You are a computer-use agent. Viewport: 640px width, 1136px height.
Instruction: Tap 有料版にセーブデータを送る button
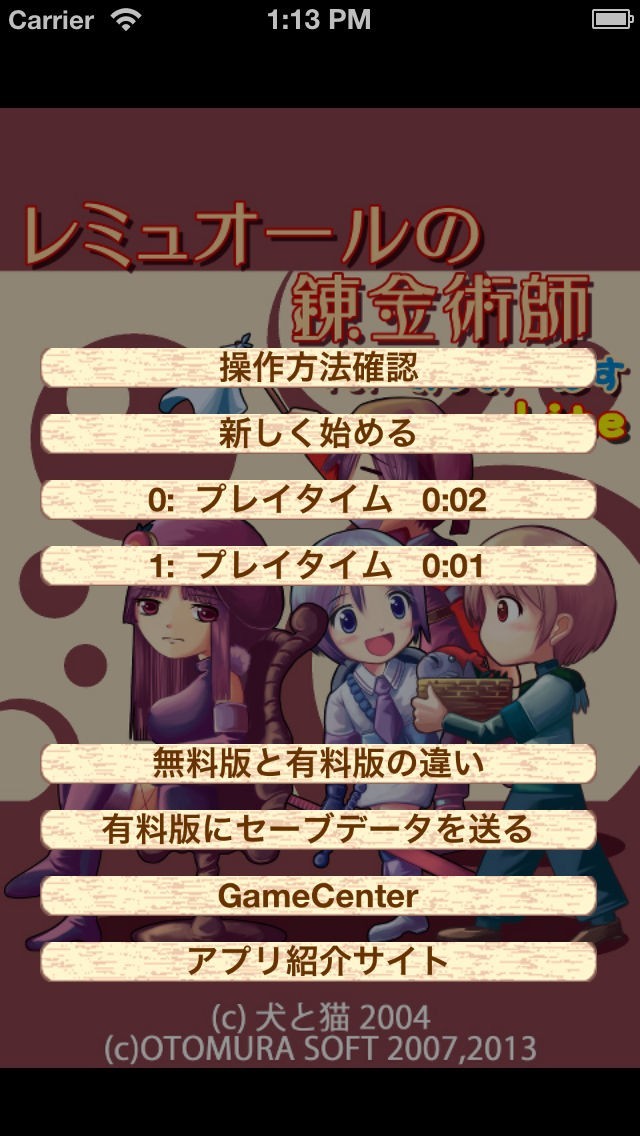318,830
